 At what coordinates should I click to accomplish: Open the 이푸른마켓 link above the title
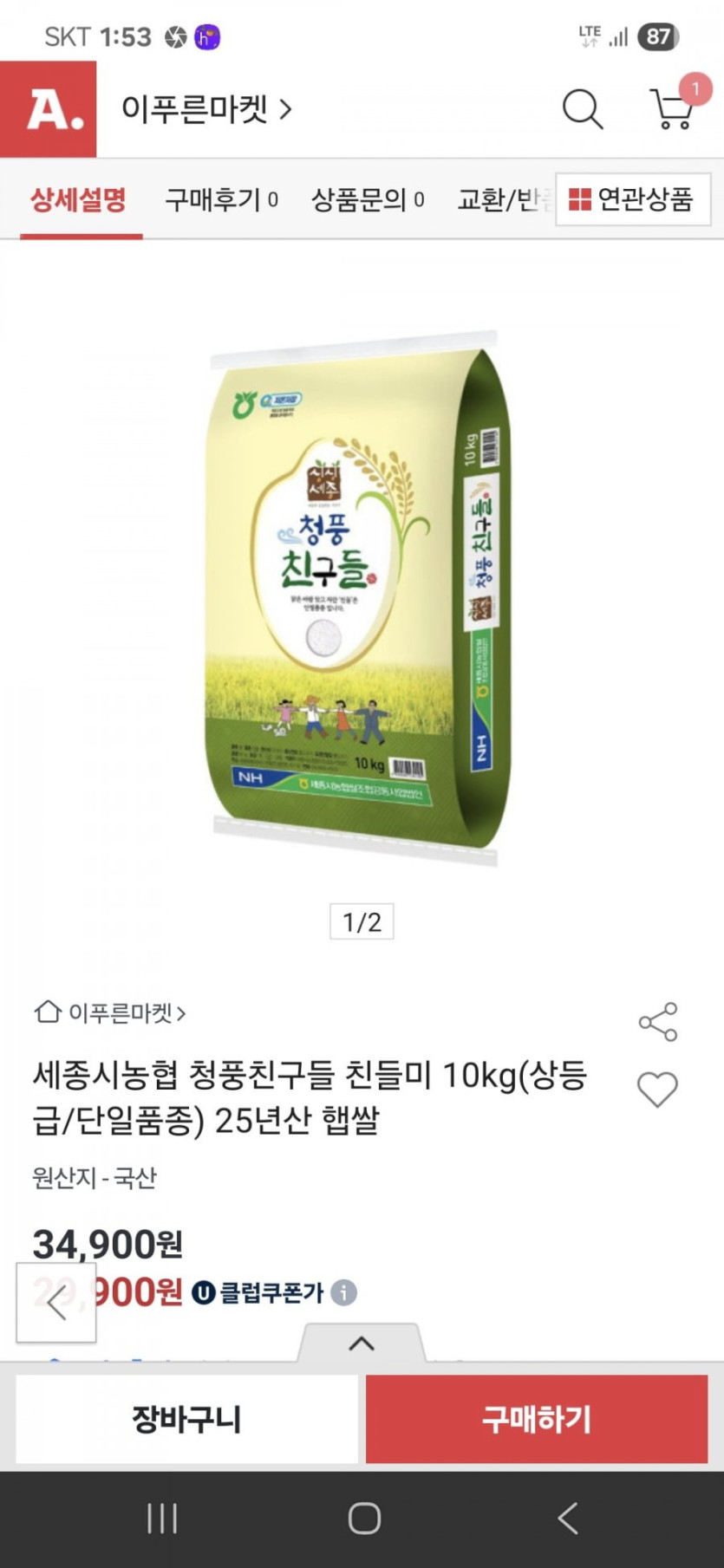coord(110,1012)
